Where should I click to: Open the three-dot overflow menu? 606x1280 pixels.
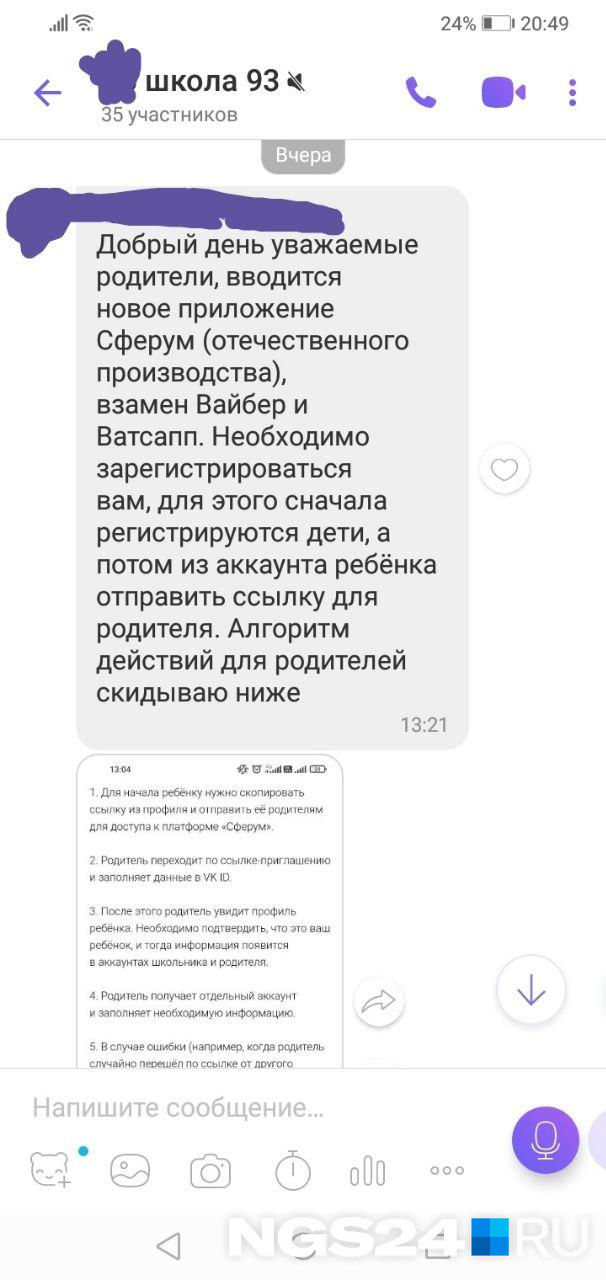pyautogui.click(x=572, y=92)
